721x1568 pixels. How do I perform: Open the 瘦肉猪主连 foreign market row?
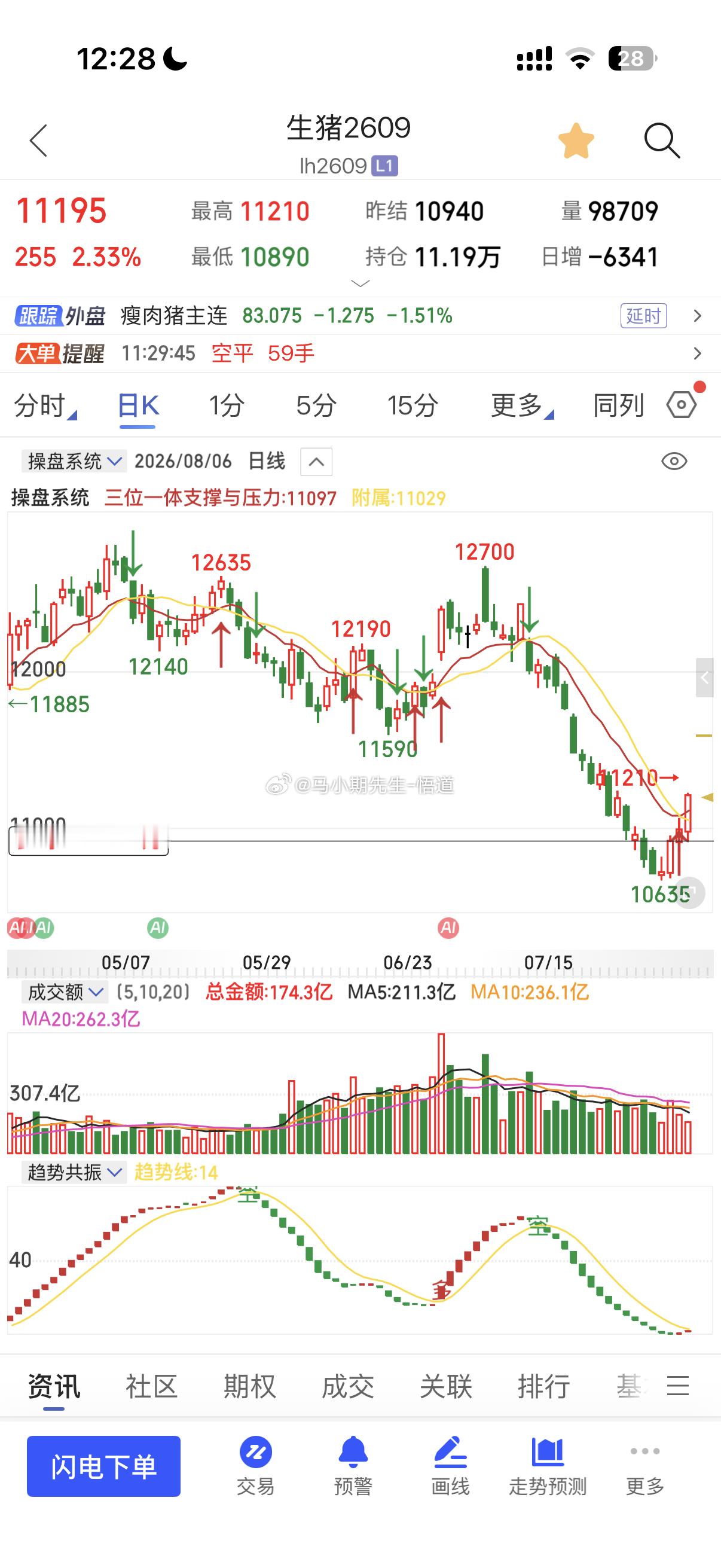[360, 316]
